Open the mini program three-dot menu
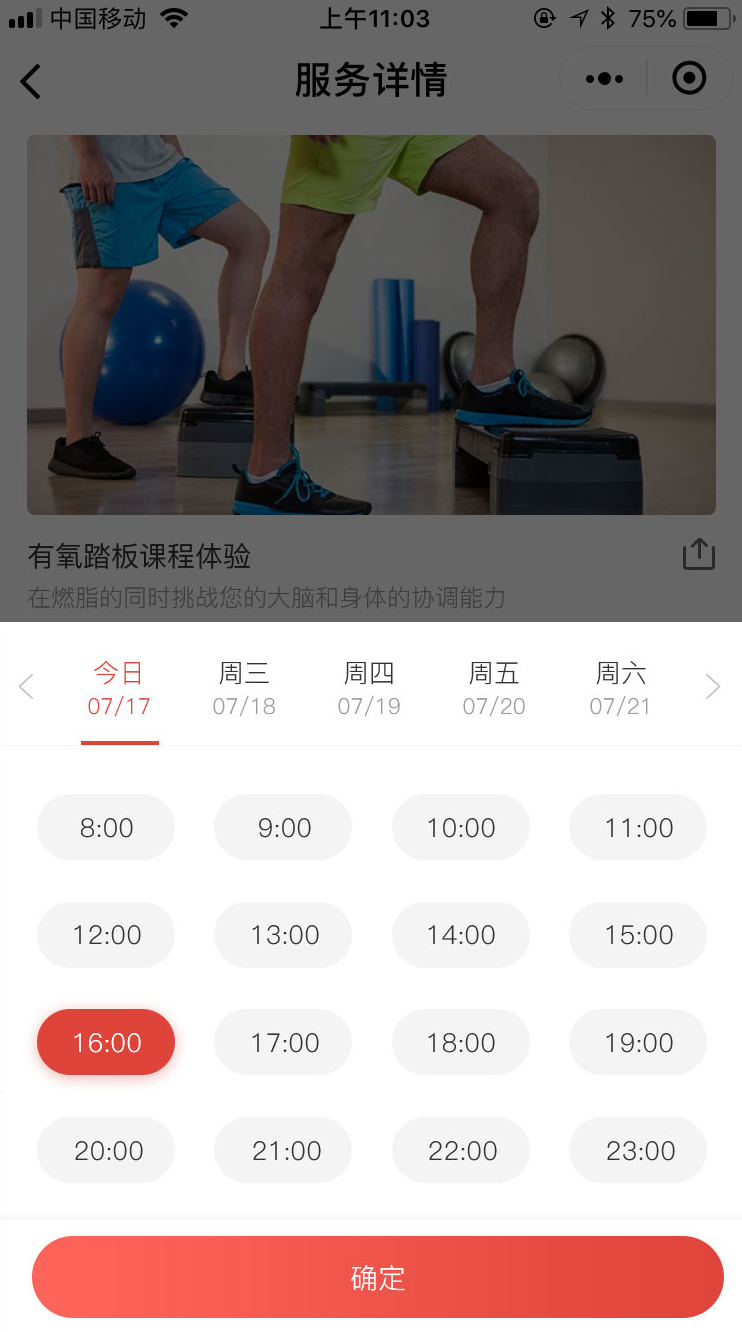742x1332 pixels. pos(604,79)
